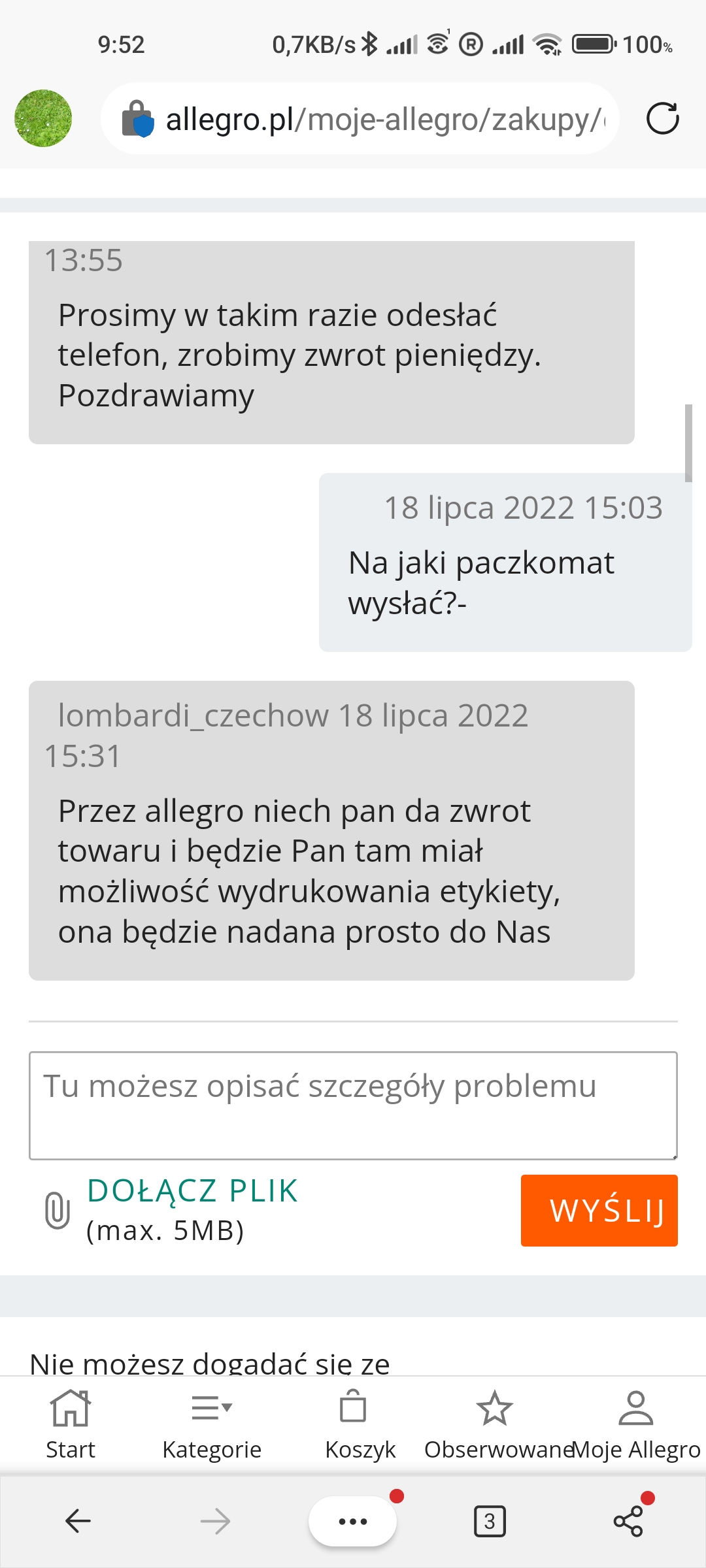Share this page from the browser toolbar
Screen dimensions: 706x1568
628,1521
